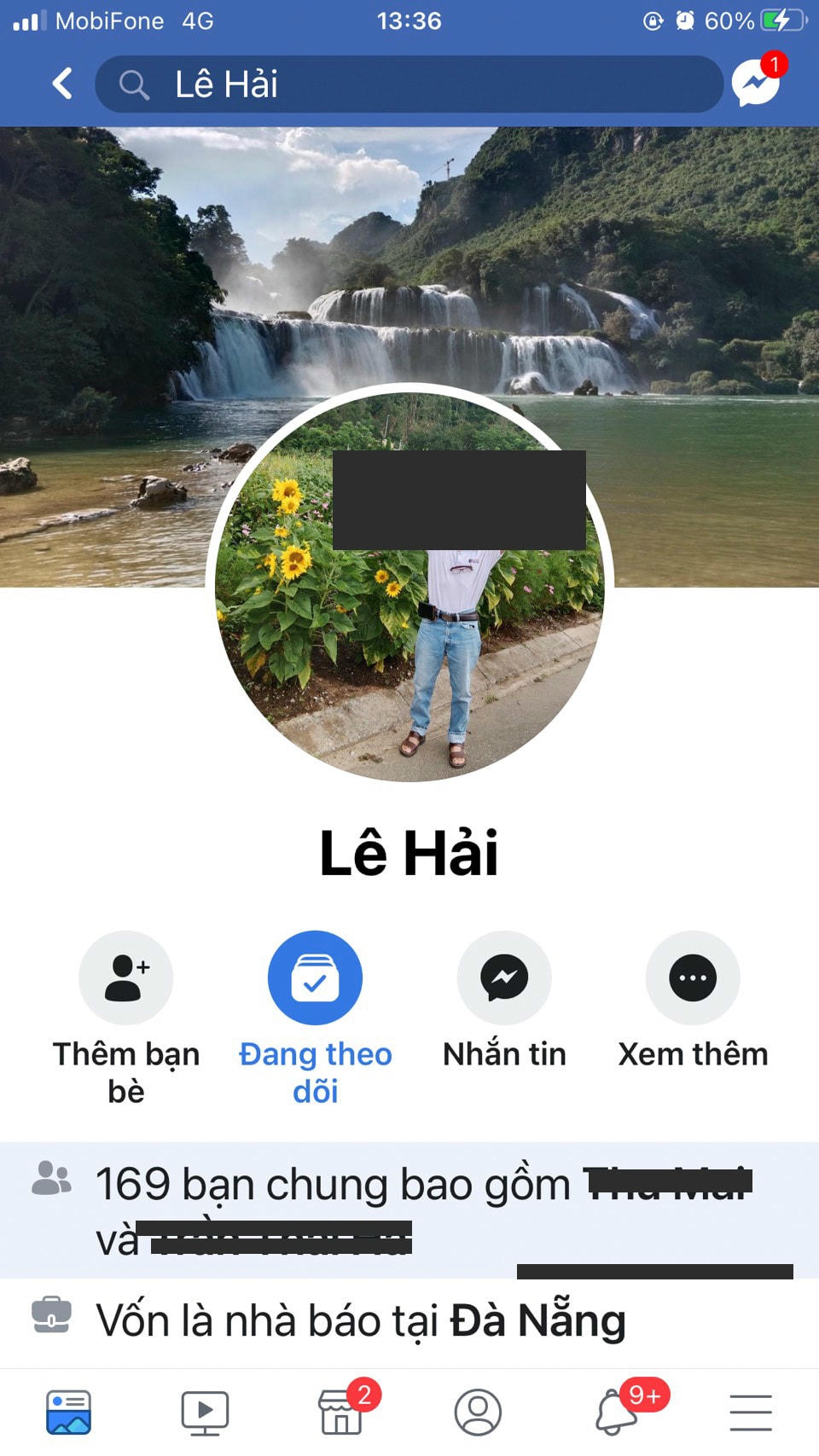Open the notifications bell tab
819x1456 pixels.
[x=616, y=1412]
